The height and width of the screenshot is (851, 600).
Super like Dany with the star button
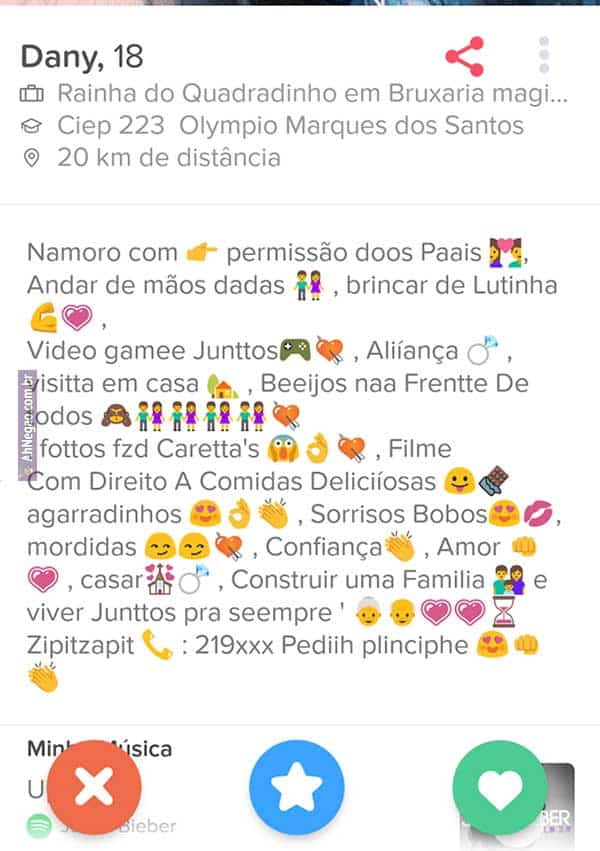click(297, 788)
